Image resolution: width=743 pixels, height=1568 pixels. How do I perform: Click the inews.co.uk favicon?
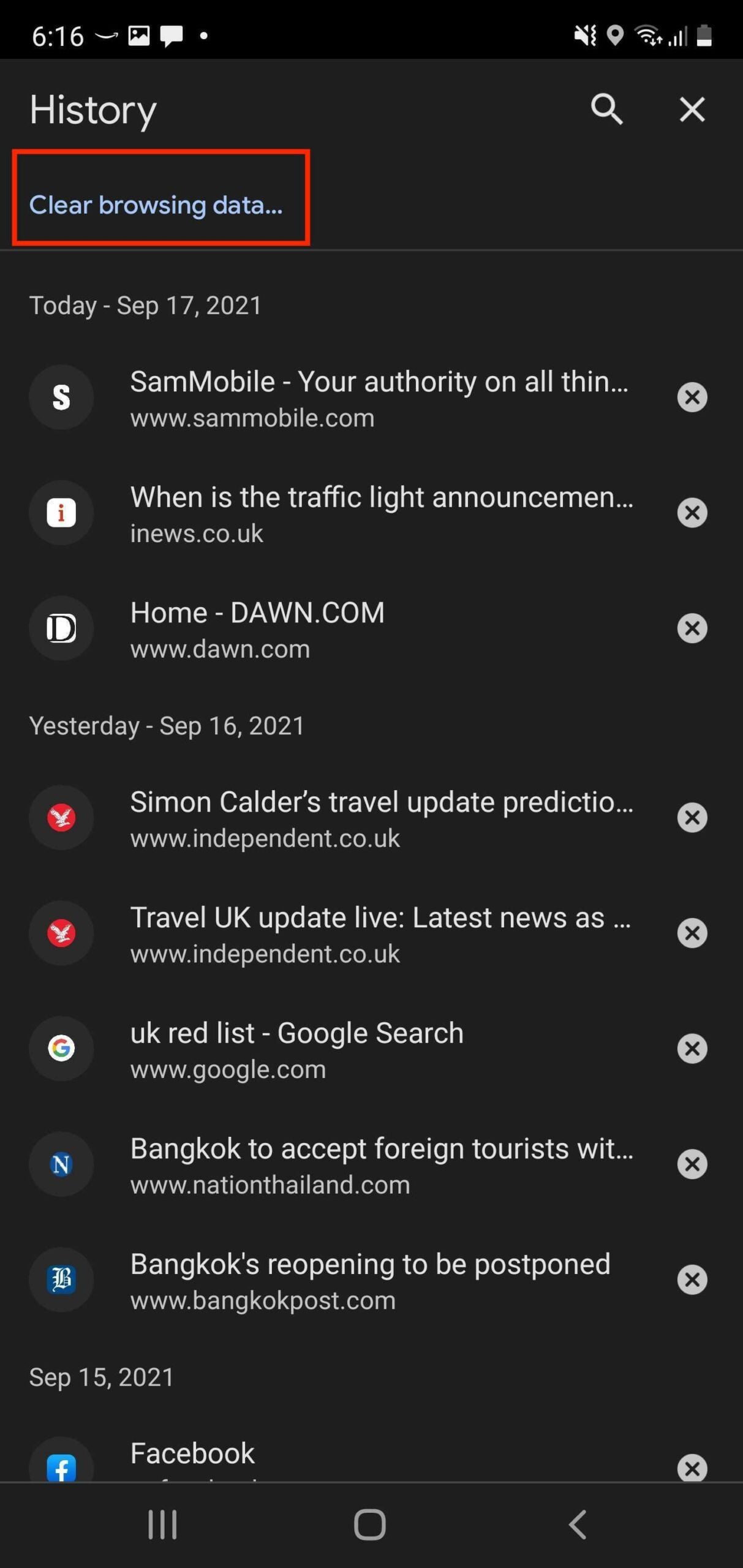[61, 513]
